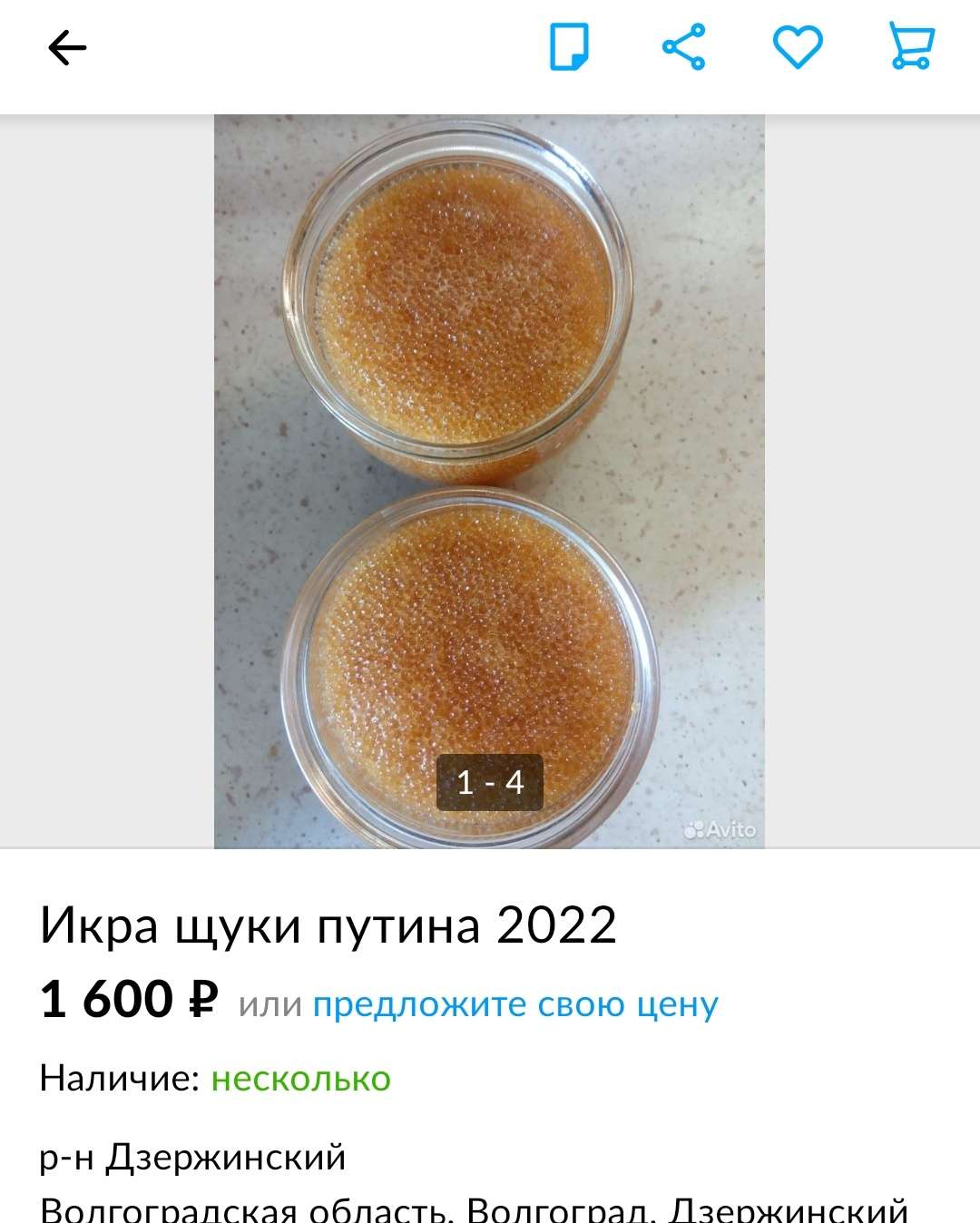Tap the Avito watermark on the photo
The image size is (980, 1223).
[721, 828]
